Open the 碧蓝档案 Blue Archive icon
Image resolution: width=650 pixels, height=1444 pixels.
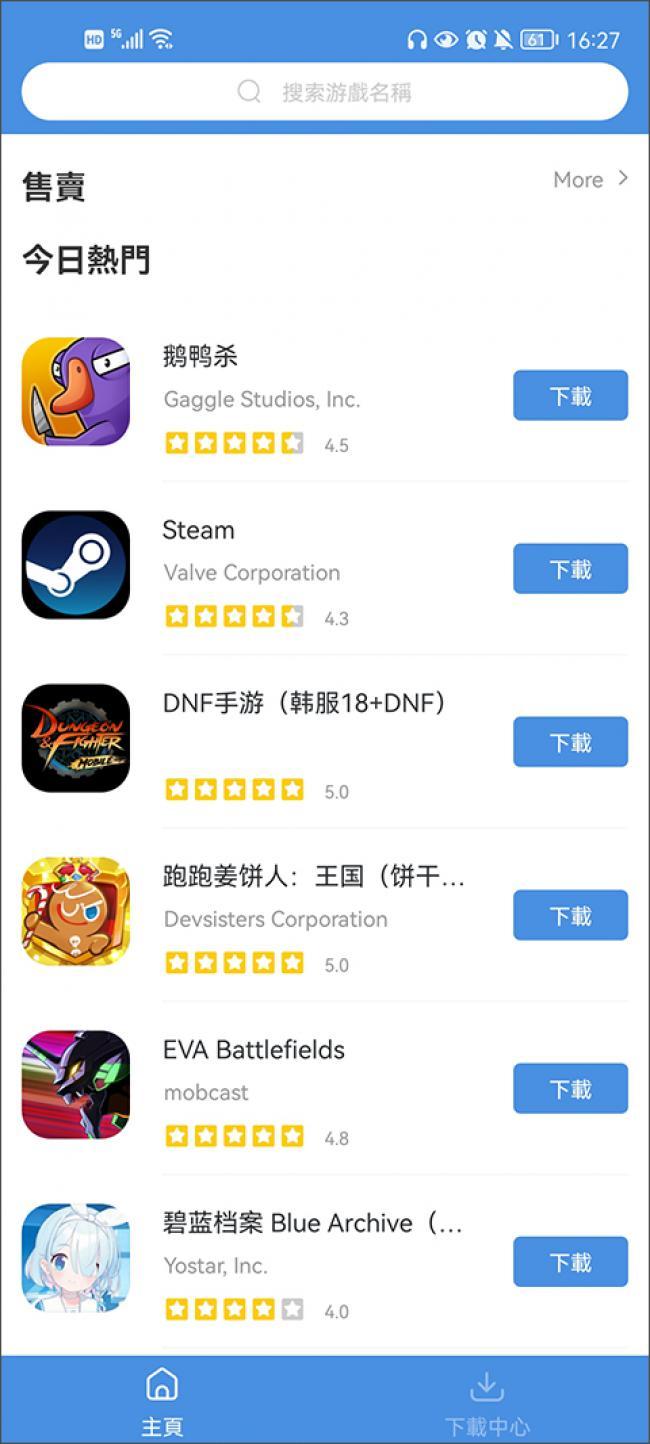[x=76, y=1258]
